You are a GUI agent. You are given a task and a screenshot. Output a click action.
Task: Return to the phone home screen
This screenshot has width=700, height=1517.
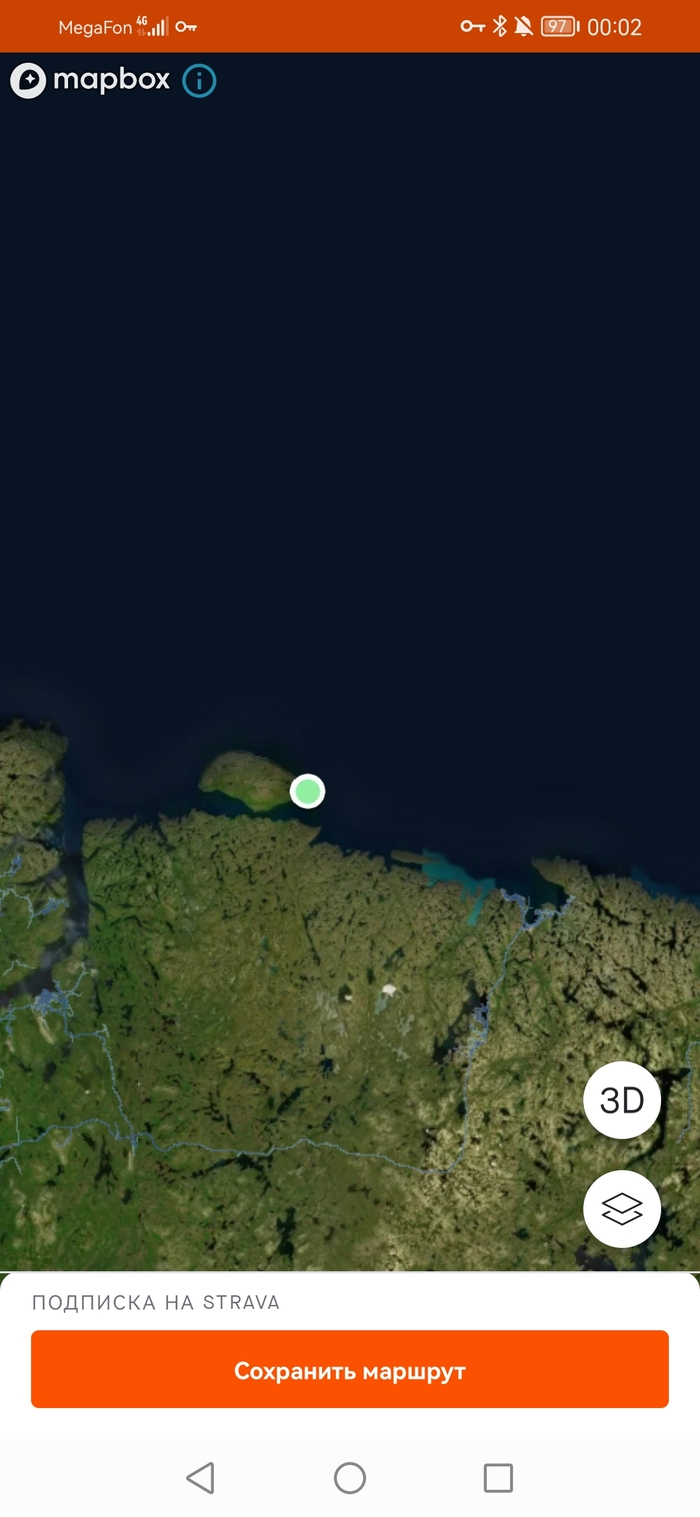[350, 1477]
